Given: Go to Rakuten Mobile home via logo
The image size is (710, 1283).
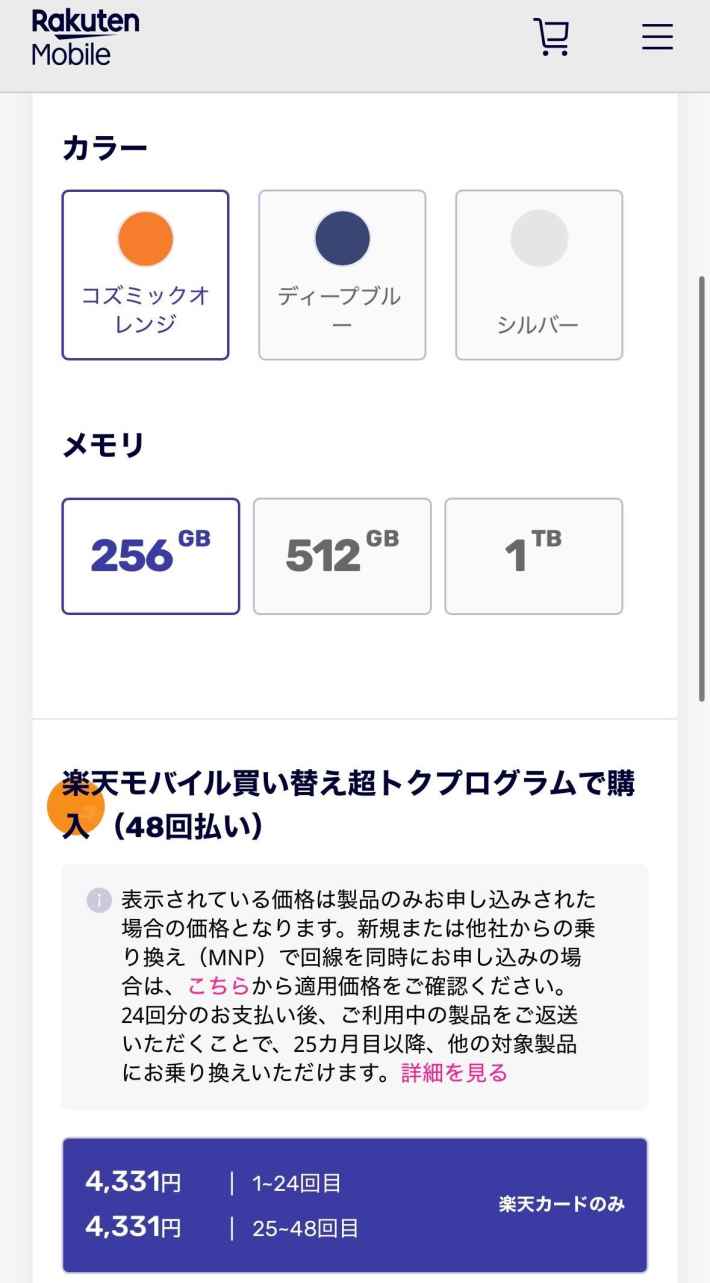Looking at the screenshot, I should tap(85, 37).
